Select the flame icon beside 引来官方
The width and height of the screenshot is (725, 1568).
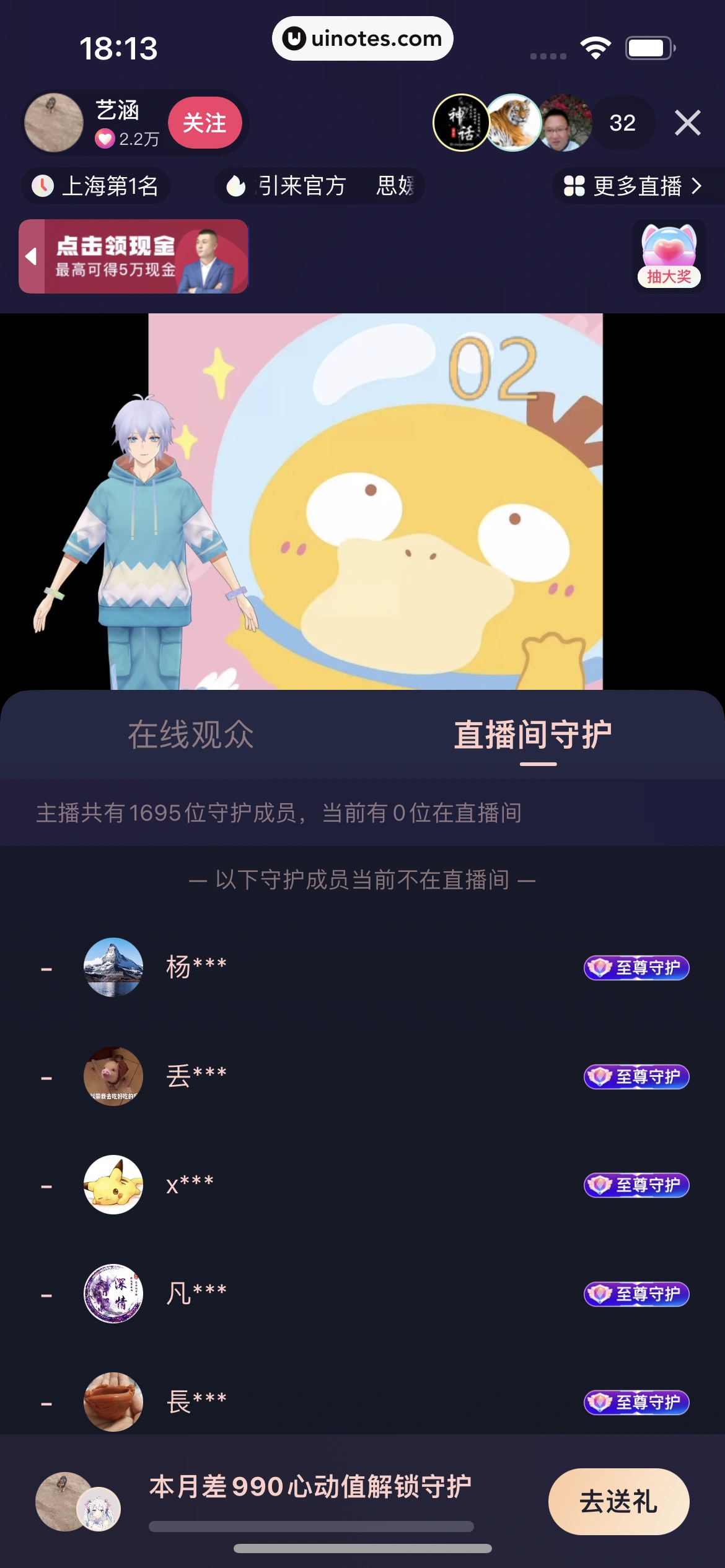point(237,186)
